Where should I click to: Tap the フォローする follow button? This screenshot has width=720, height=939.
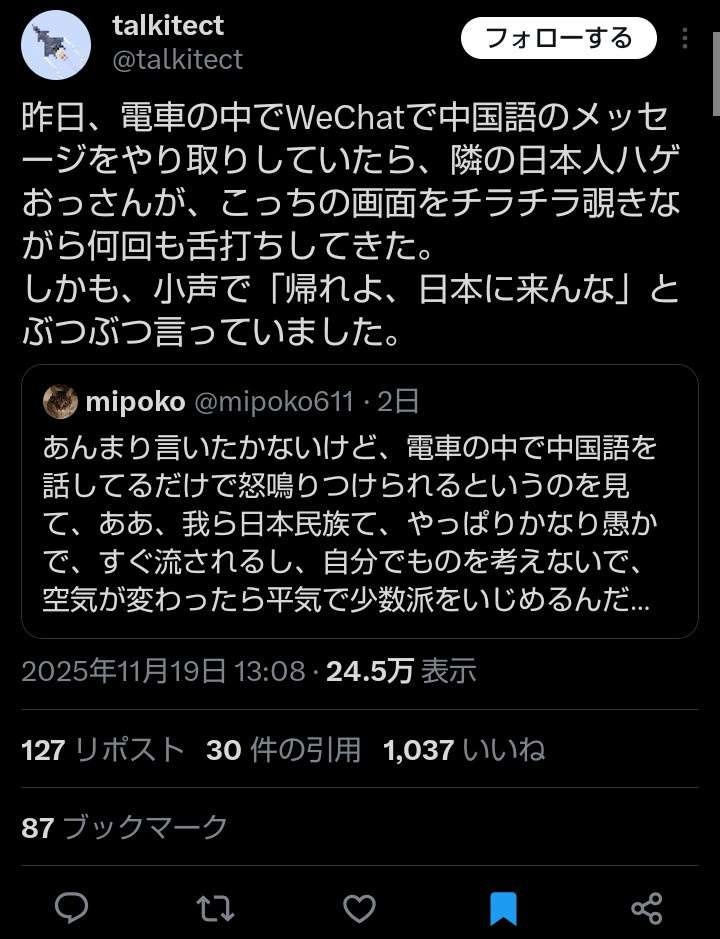coord(558,39)
